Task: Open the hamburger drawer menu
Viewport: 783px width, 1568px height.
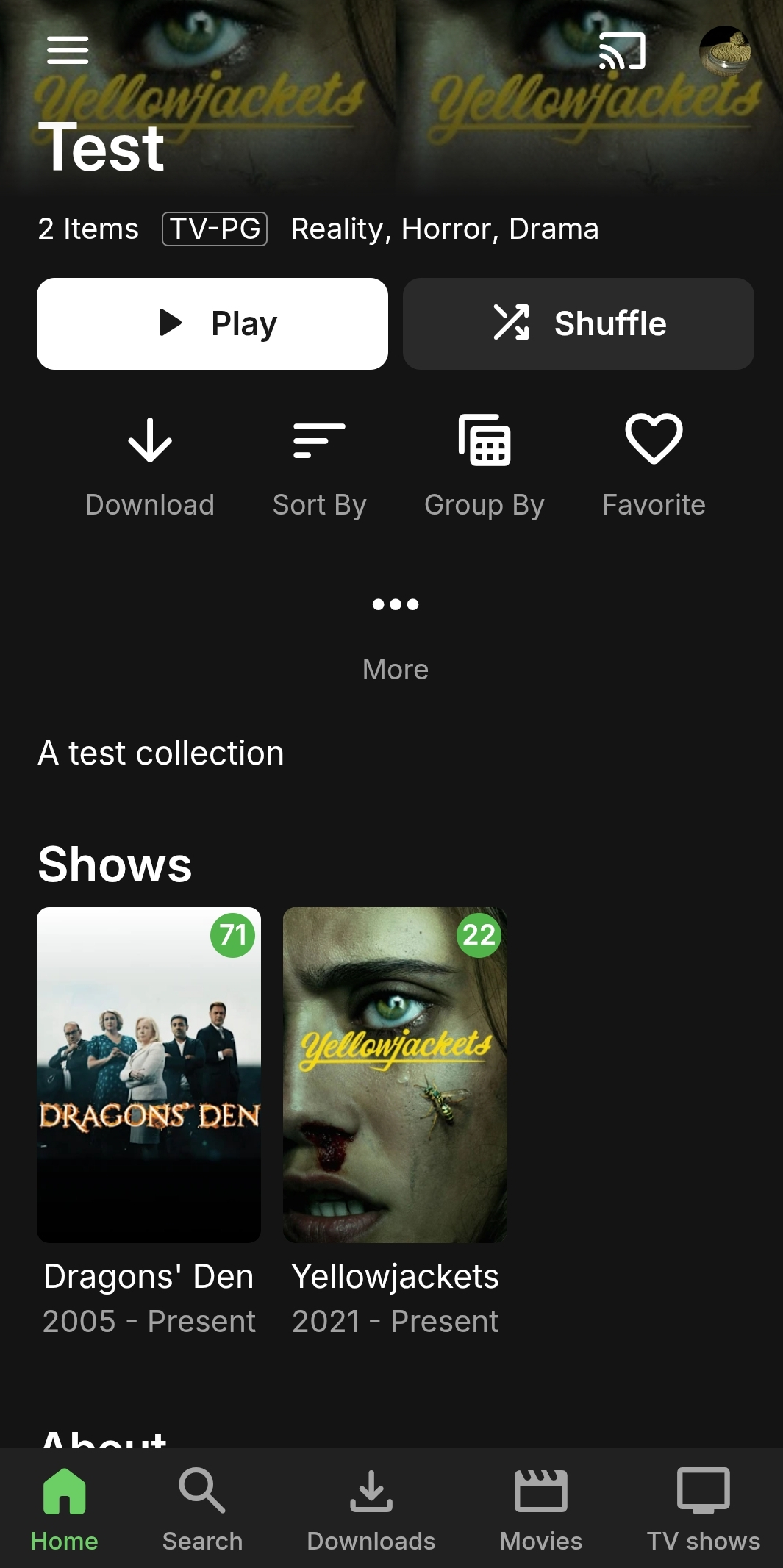Action: click(68, 50)
